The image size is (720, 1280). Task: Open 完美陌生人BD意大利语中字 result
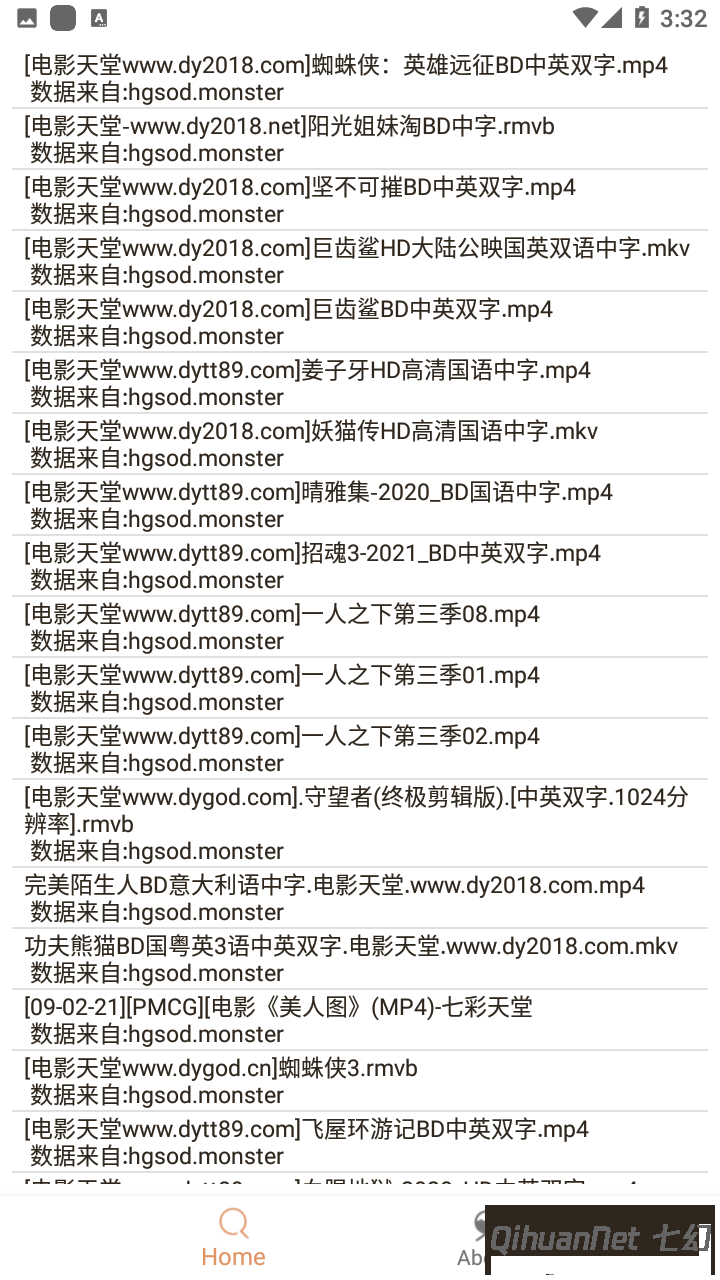[335, 898]
